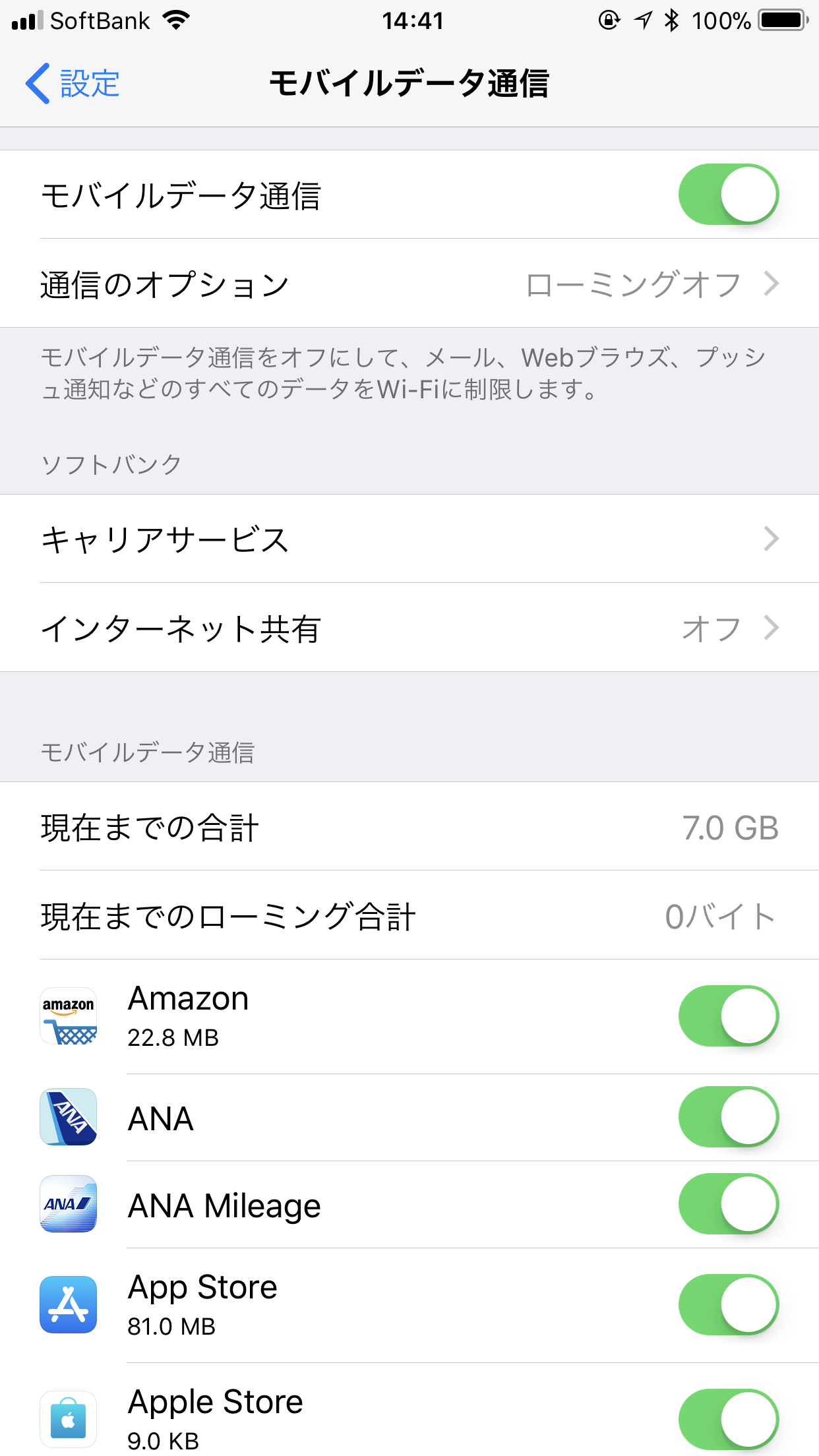The height and width of the screenshot is (1456, 819).
Task: Go back to 設定
Action: [73, 84]
